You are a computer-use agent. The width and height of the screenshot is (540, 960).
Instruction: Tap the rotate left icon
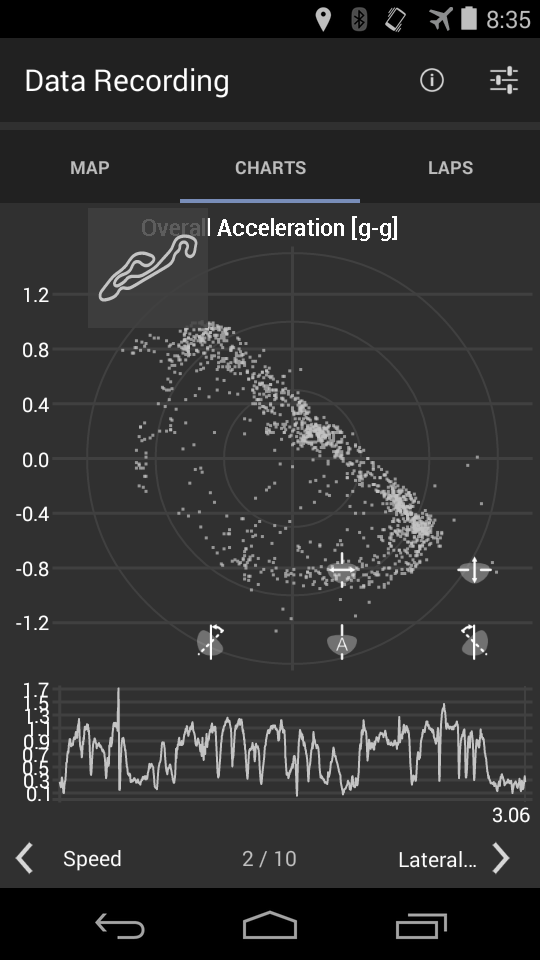[211, 642]
